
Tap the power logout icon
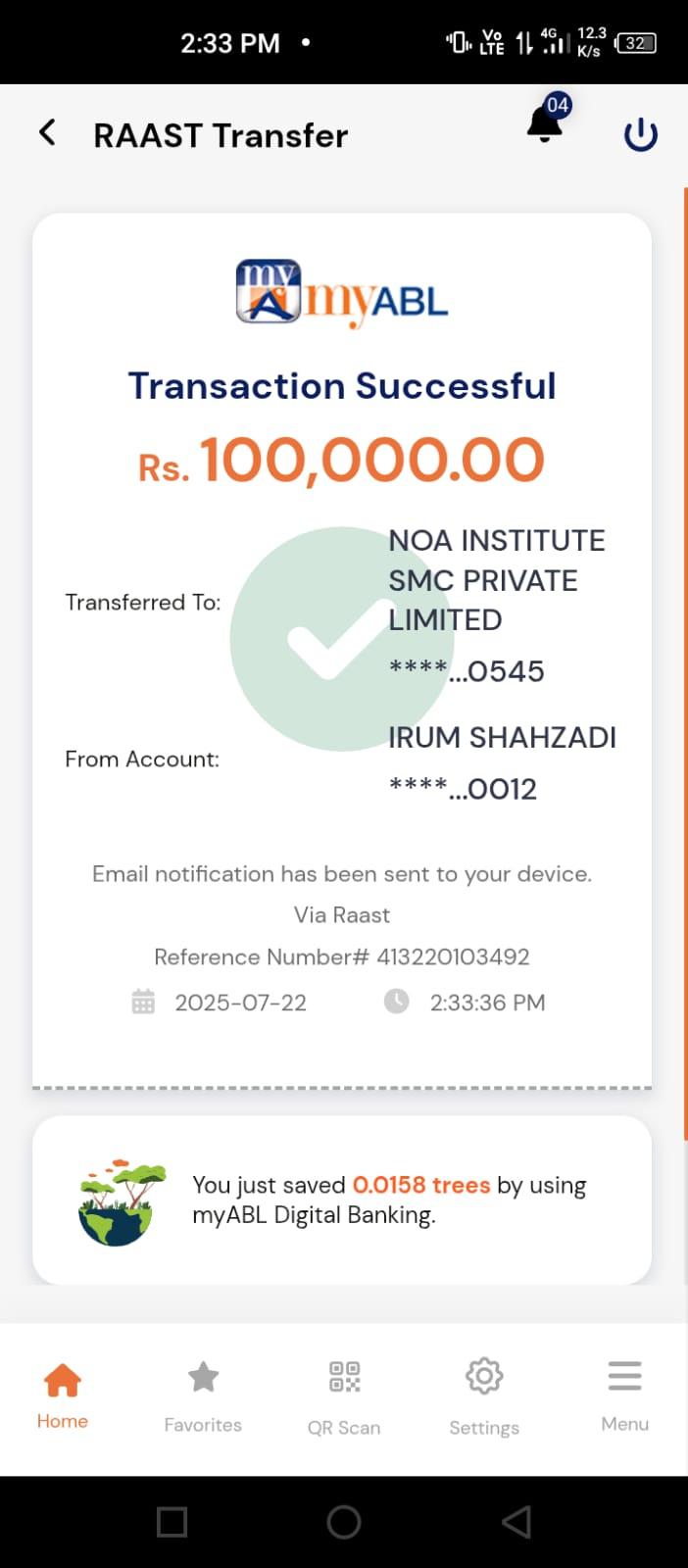[x=640, y=134]
